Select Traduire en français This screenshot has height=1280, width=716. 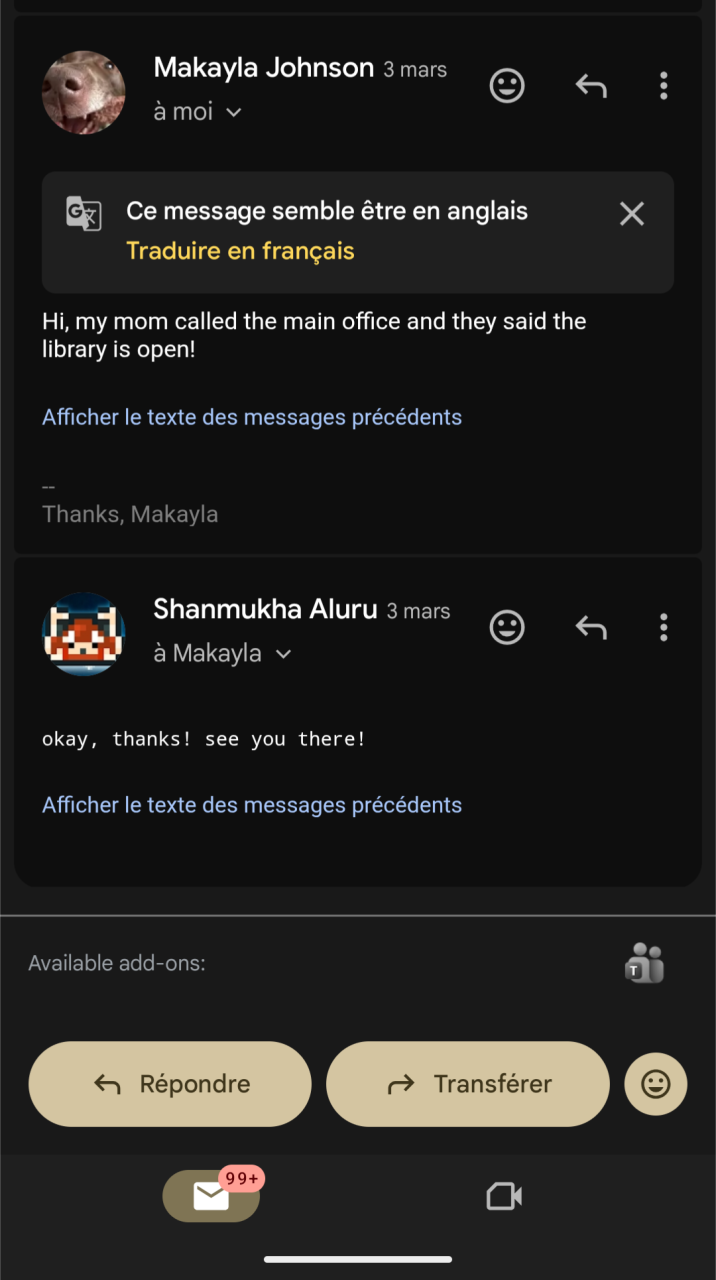point(240,250)
